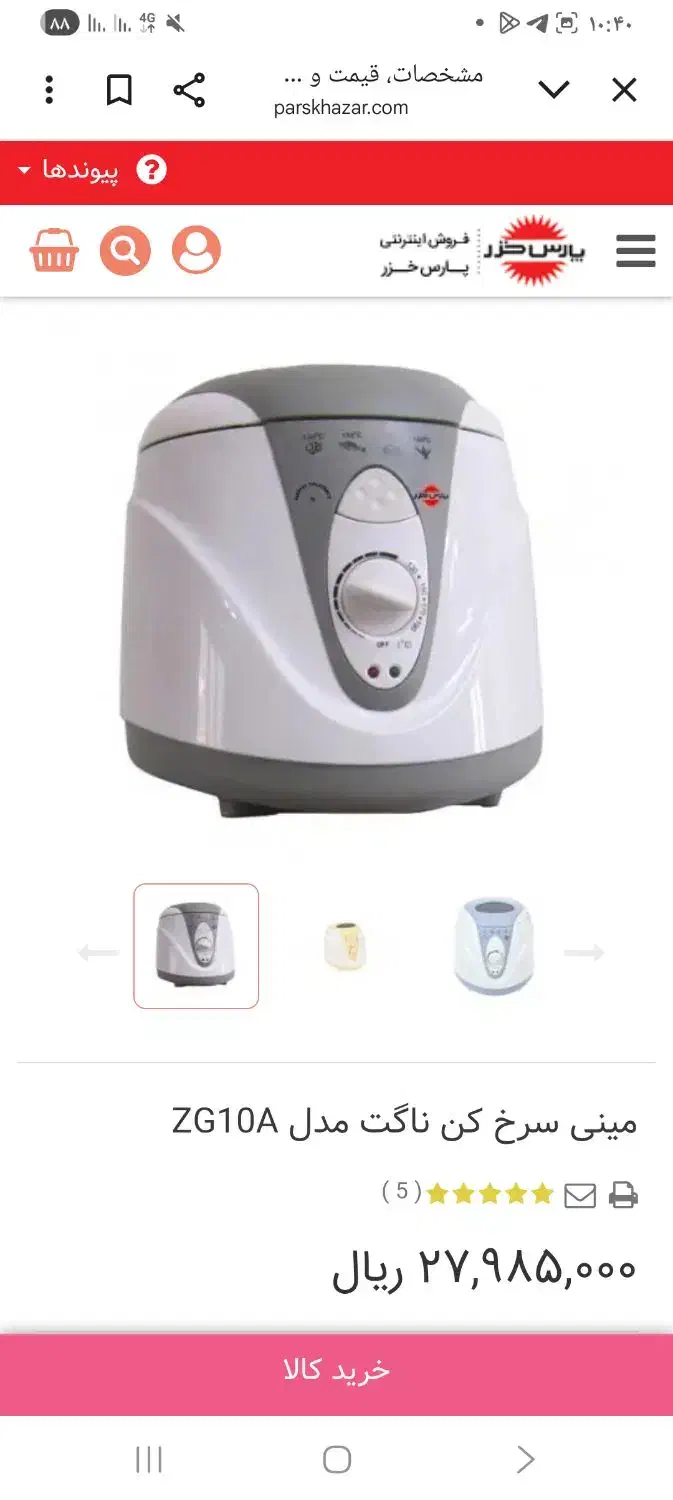Viewport: 673px width, 1500px height.
Task: Open the main fryer product image
Action: click(336, 590)
